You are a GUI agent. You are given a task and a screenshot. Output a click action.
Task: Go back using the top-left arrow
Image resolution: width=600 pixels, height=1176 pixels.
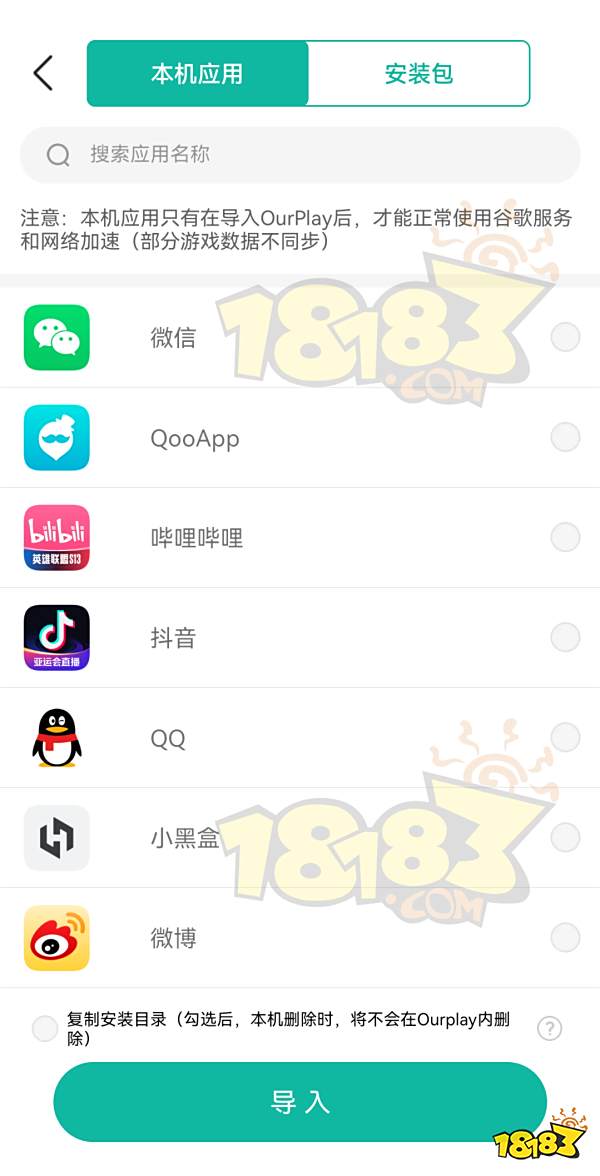click(x=43, y=73)
